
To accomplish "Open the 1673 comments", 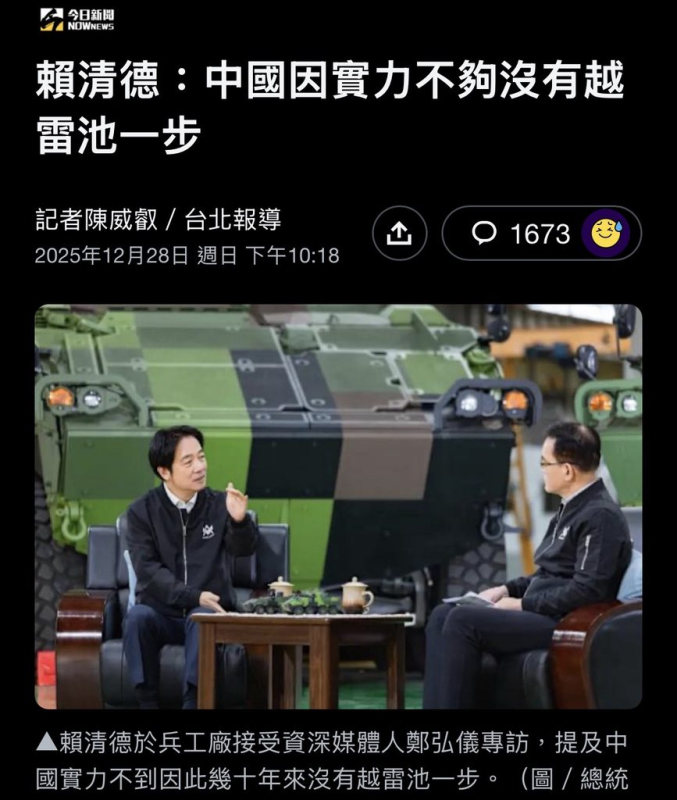I will pos(522,234).
